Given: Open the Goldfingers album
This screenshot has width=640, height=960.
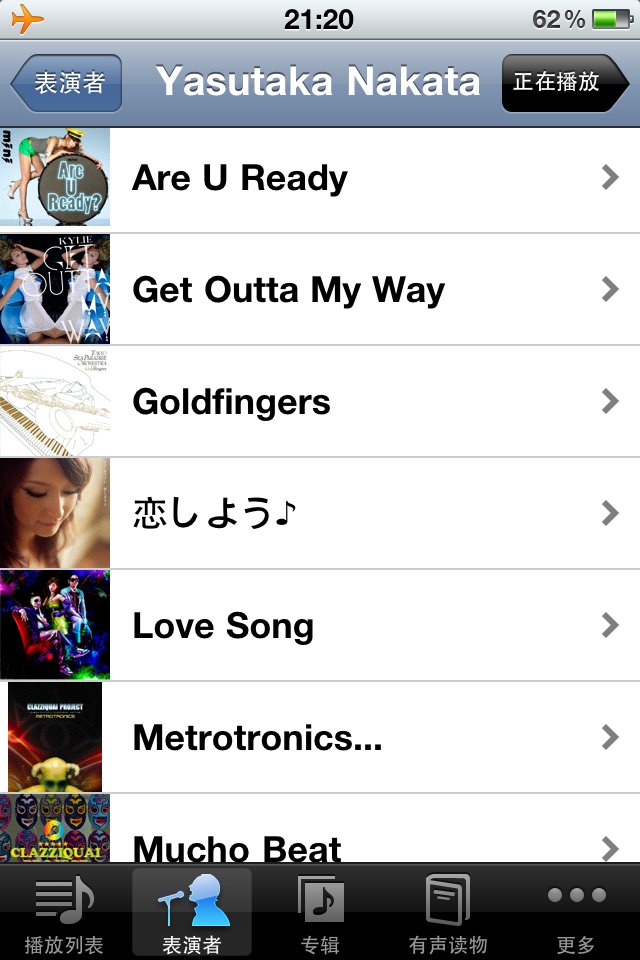Looking at the screenshot, I should coord(320,403).
